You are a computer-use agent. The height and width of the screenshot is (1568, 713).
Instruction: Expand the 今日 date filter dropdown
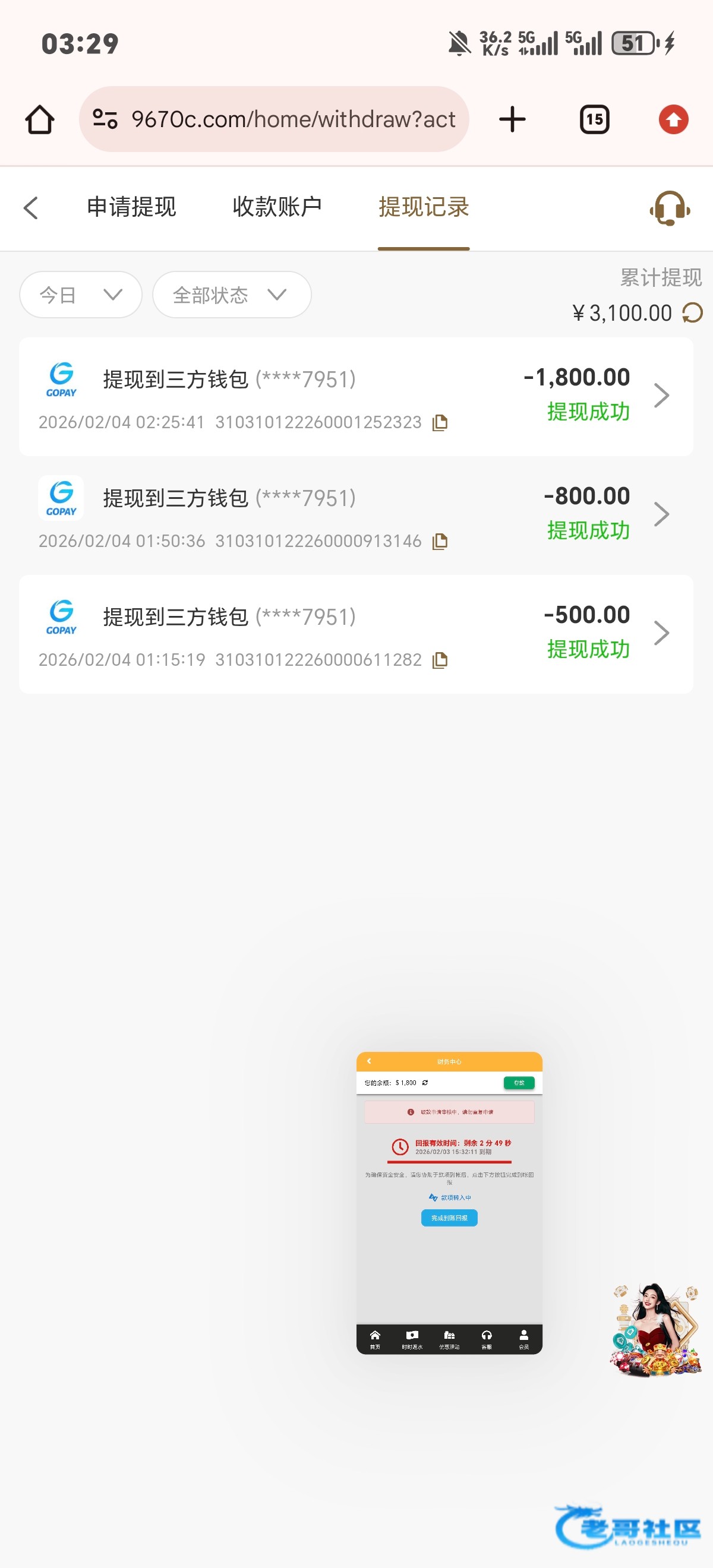click(81, 295)
